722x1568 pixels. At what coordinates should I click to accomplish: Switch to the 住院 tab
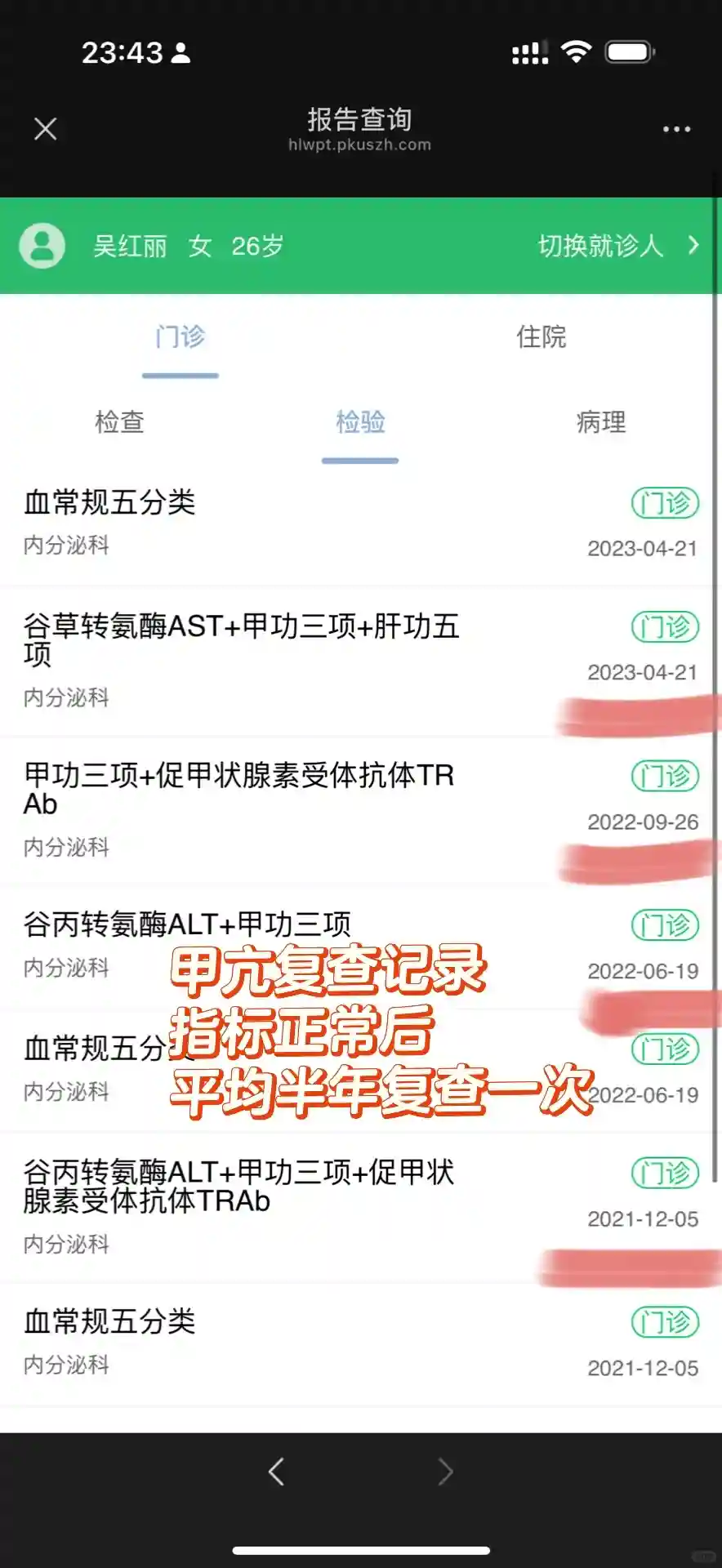tap(541, 337)
